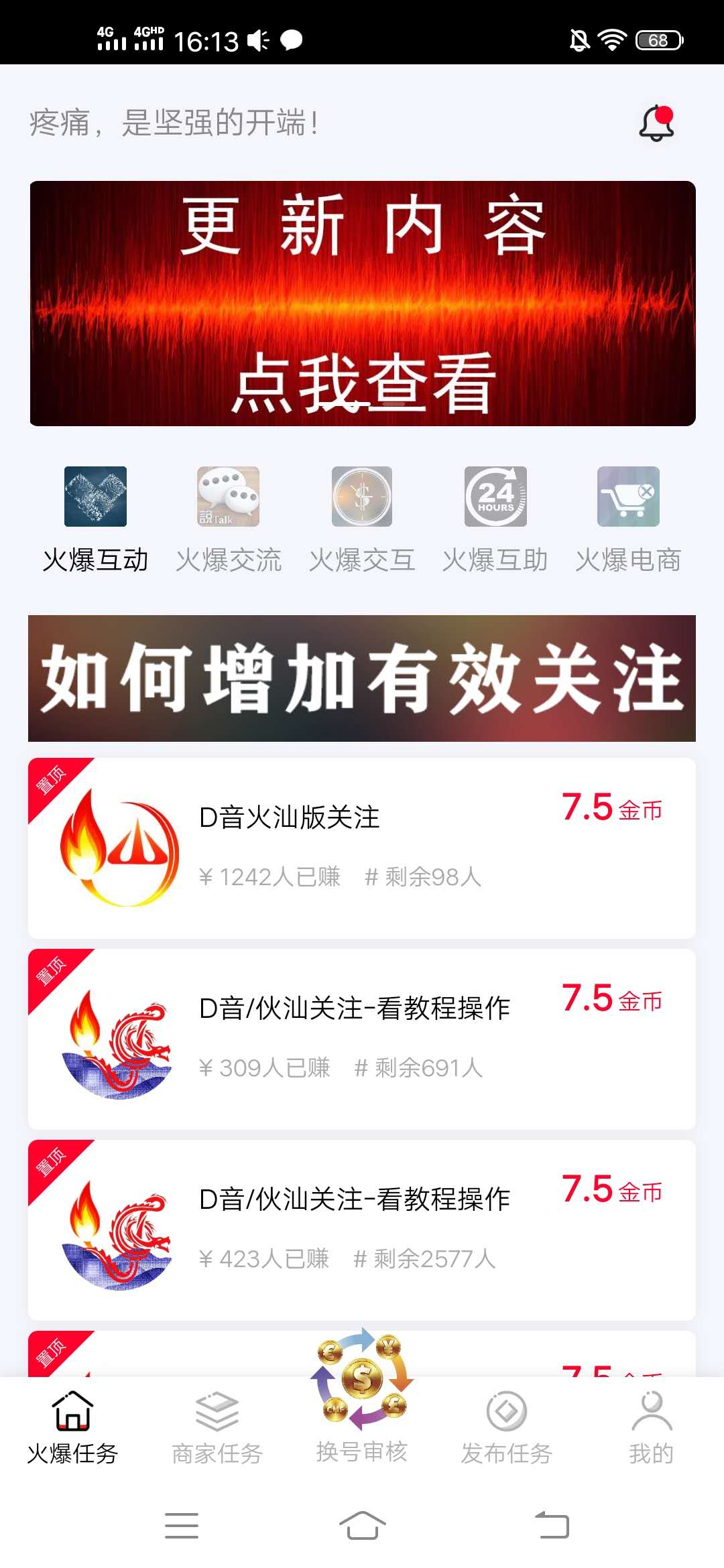Open the 更新内容 banner
This screenshot has height=1568, width=724.
point(362,303)
